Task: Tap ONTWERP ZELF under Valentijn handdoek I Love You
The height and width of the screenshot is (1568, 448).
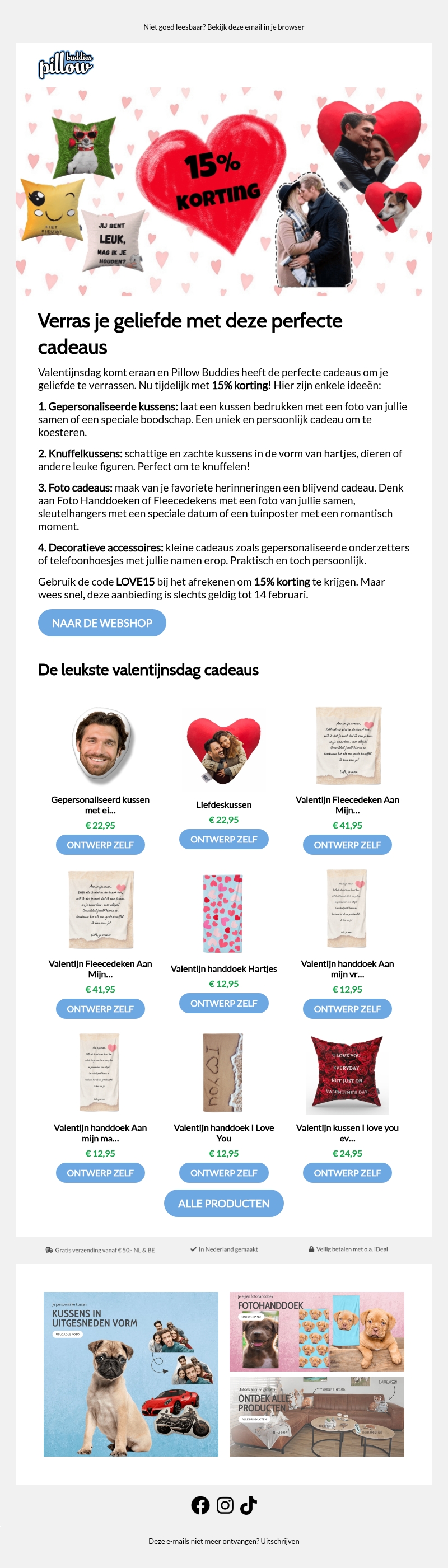Action: pos(223,1172)
